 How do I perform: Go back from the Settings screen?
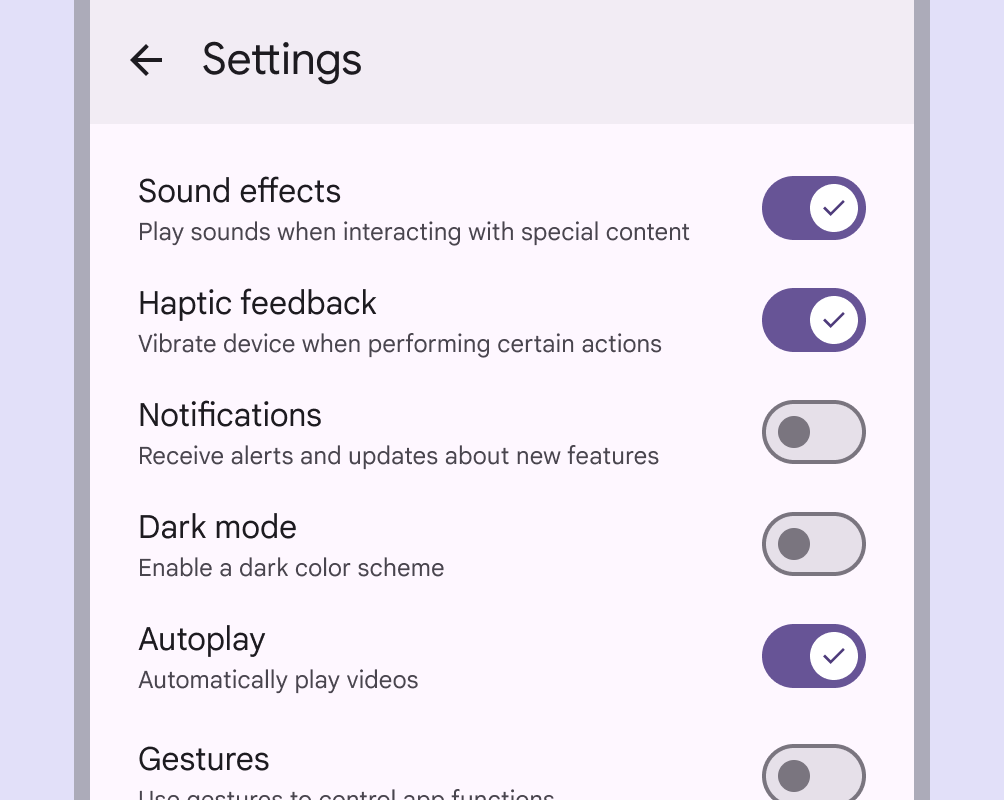point(146,60)
